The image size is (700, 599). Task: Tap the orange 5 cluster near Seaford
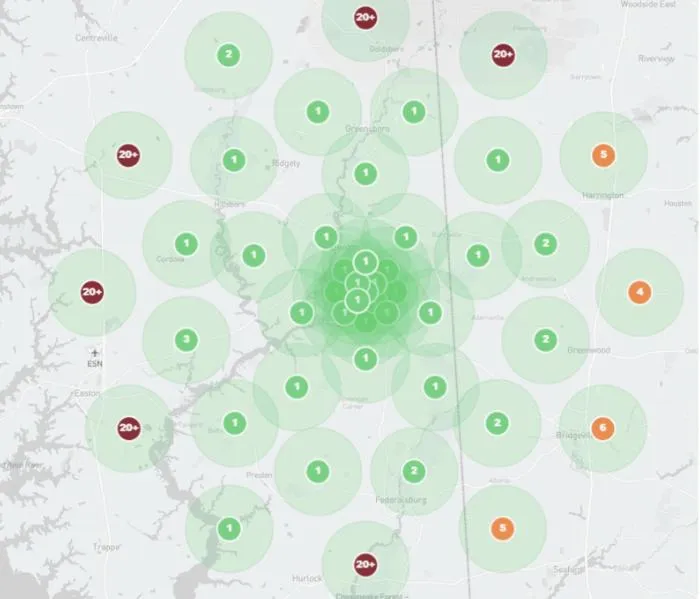tap(503, 527)
